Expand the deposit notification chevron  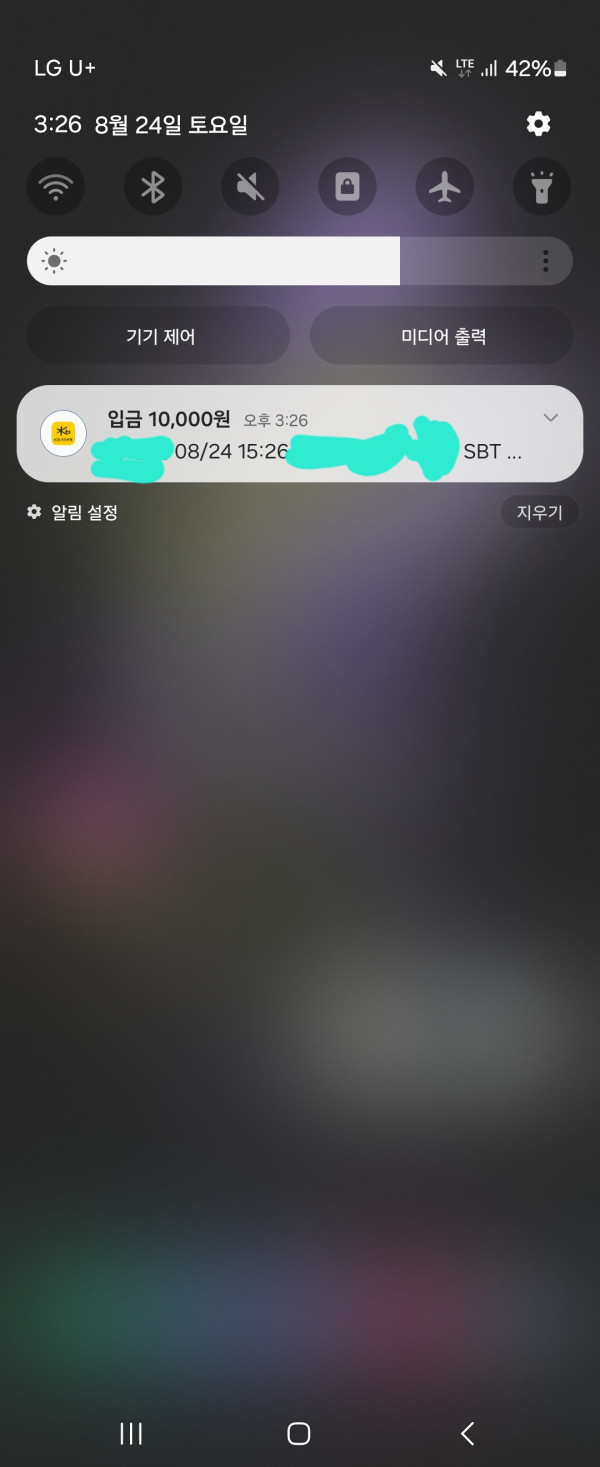tap(550, 418)
